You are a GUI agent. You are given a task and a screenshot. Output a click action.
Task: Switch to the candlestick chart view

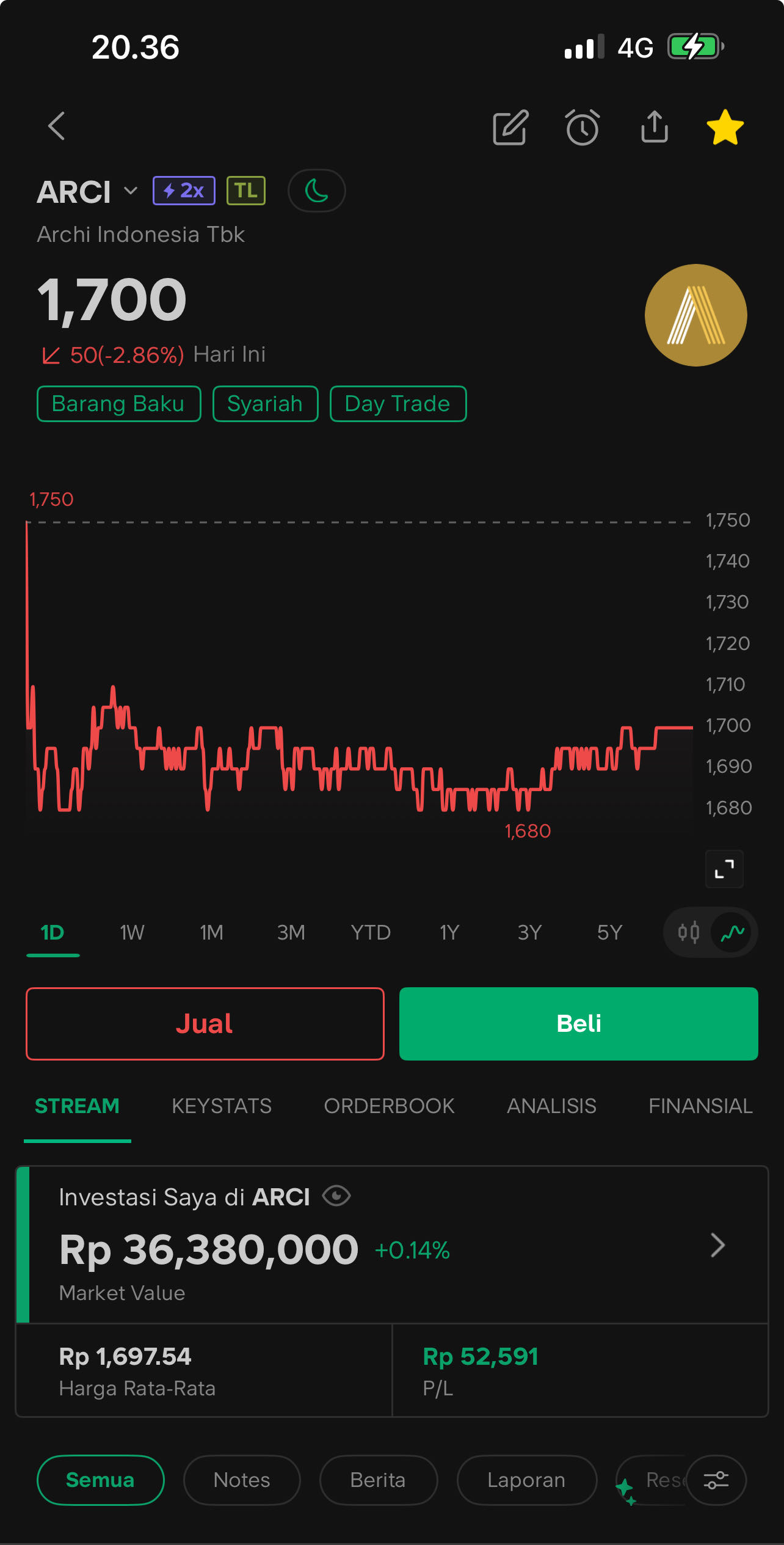point(688,932)
